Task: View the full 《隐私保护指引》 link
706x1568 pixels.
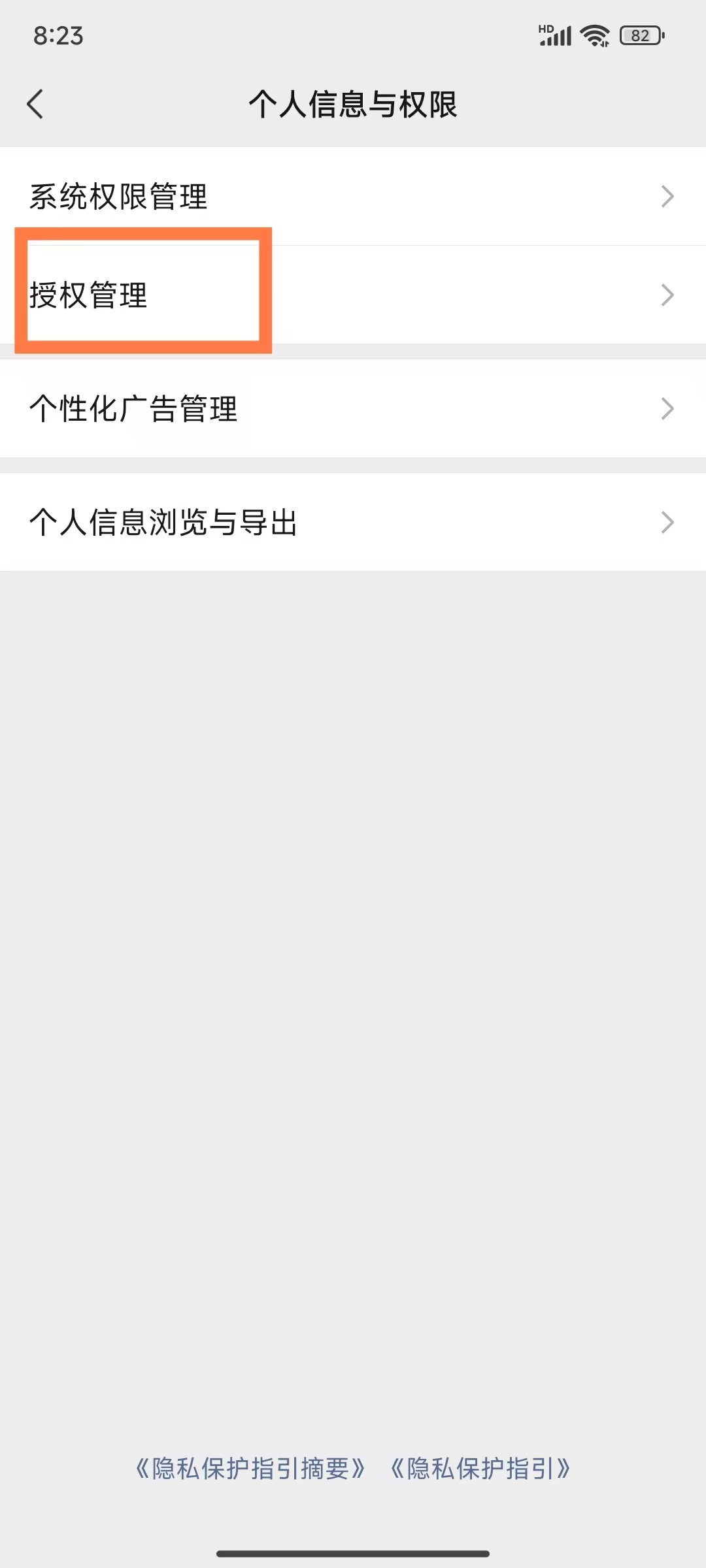Action: tap(480, 1469)
